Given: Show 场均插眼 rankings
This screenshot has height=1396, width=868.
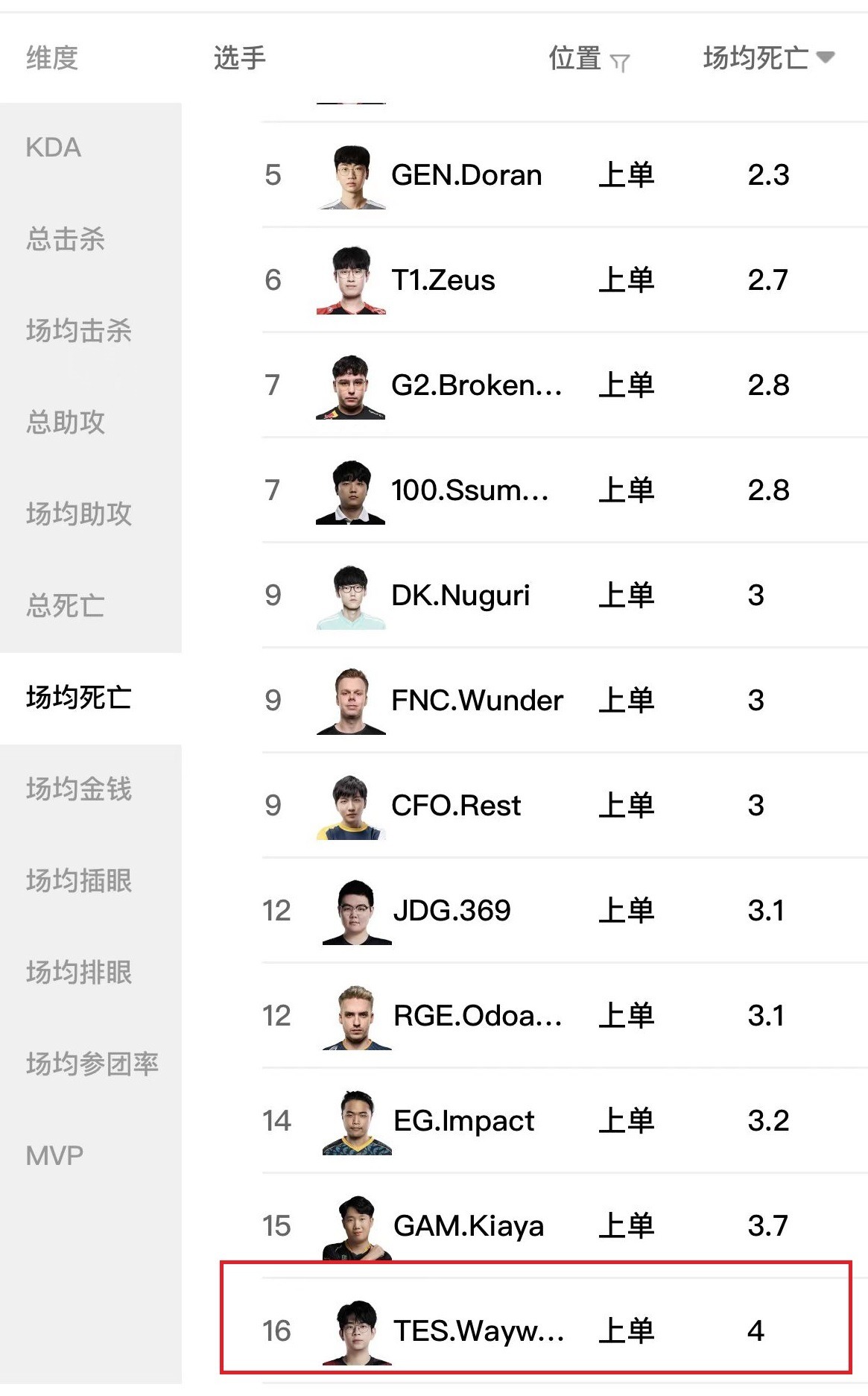Looking at the screenshot, I should pyautogui.click(x=78, y=880).
